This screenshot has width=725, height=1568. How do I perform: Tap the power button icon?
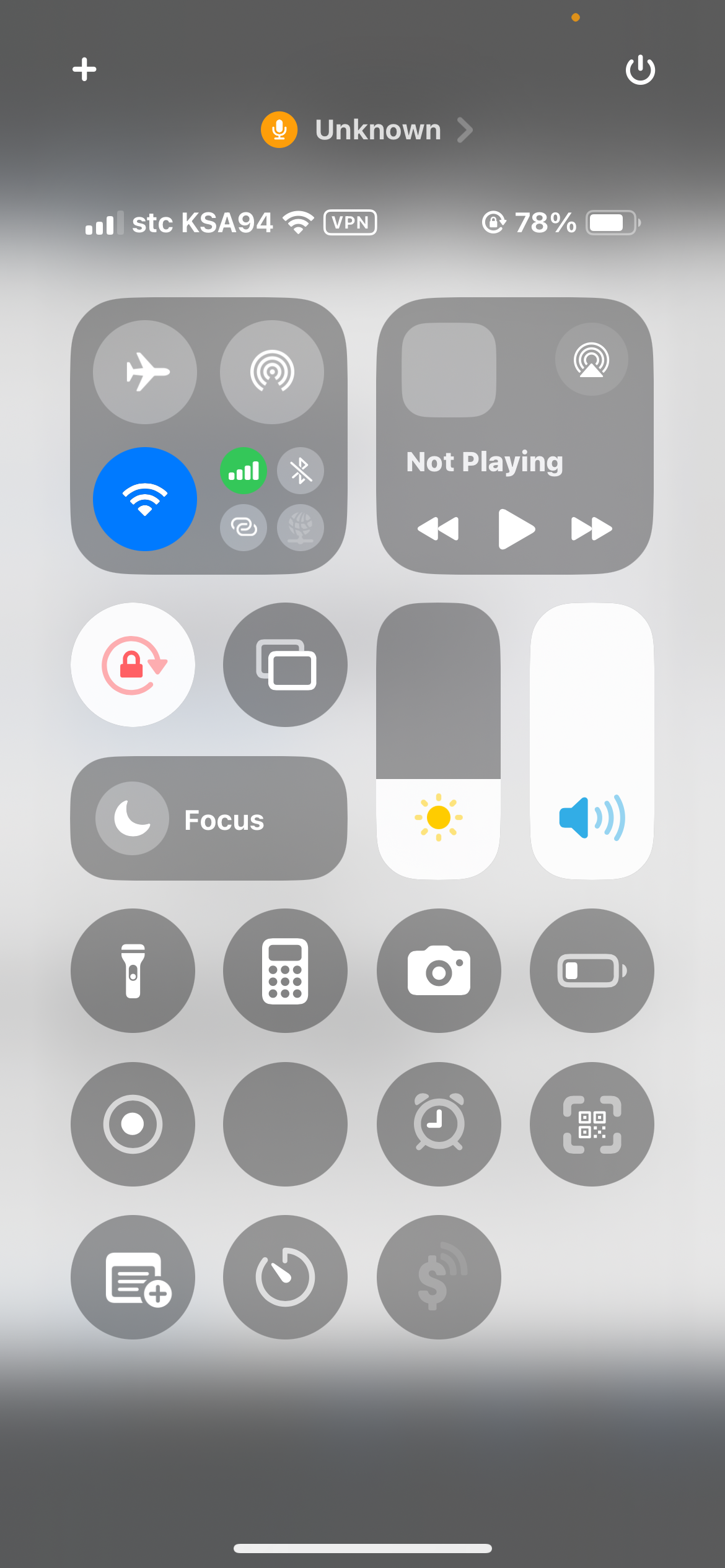(640, 69)
